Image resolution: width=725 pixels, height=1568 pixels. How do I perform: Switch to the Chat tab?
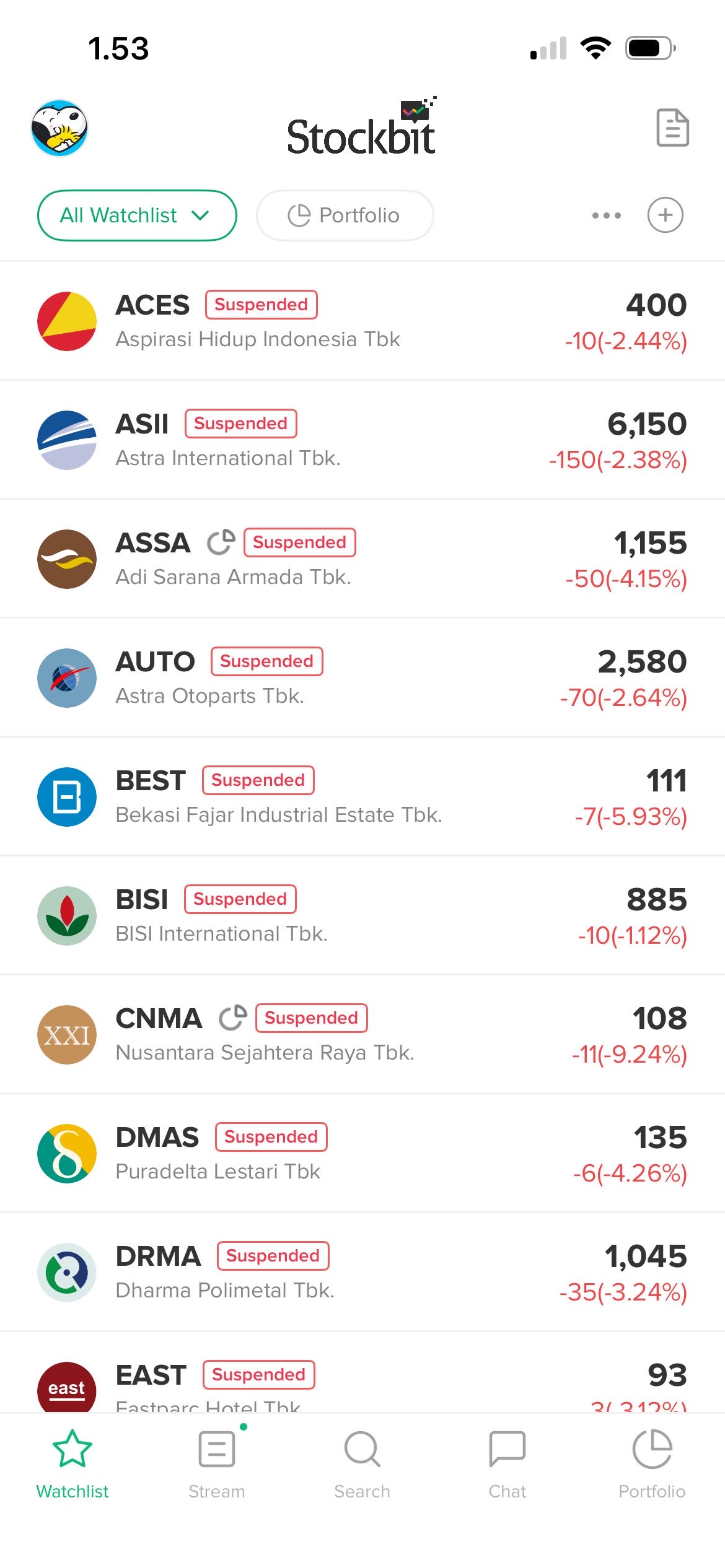point(507,1464)
